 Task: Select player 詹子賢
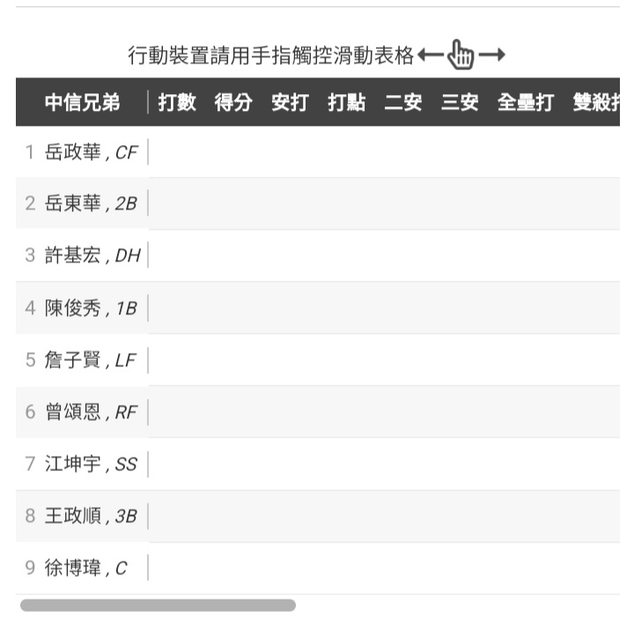coord(73,361)
